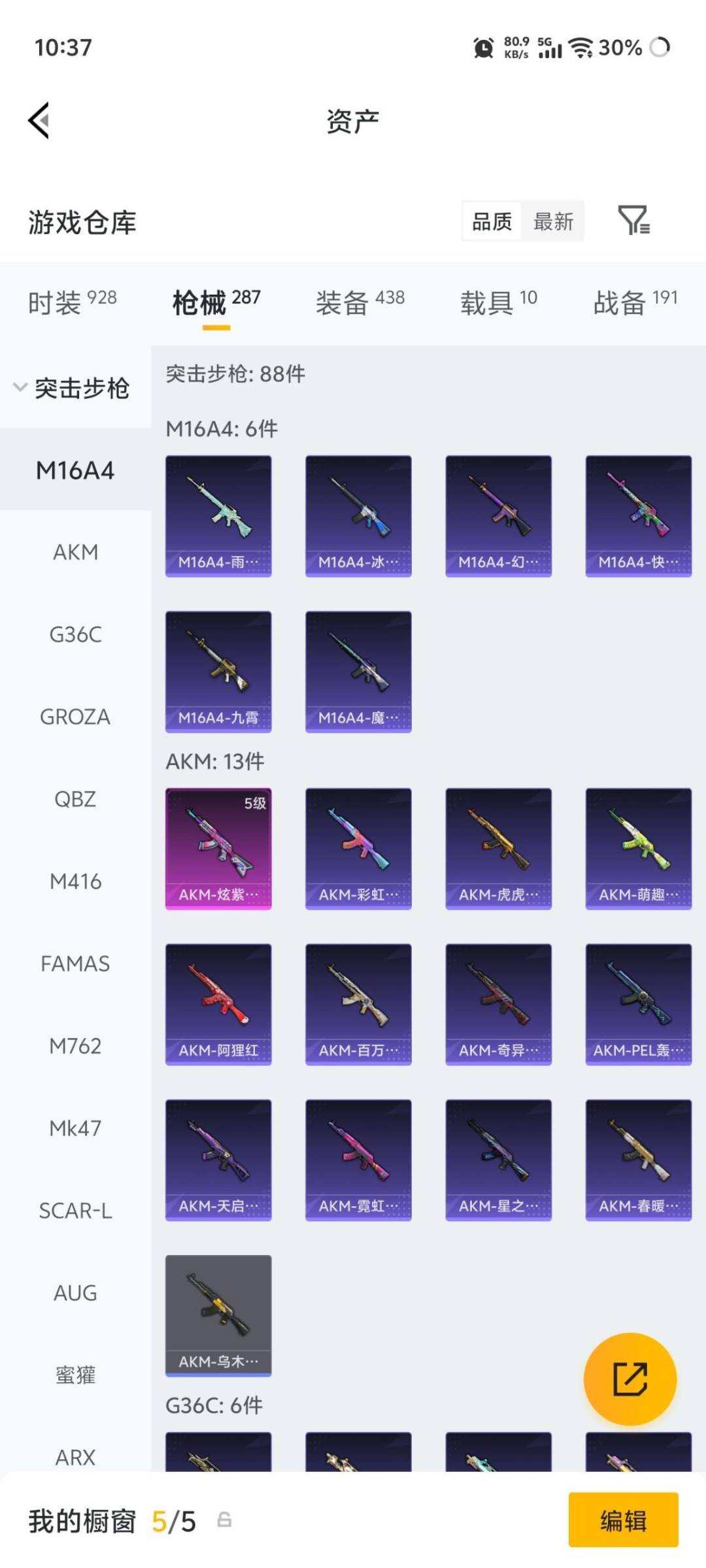This screenshot has height=1568, width=706.
Task: Collapse the 突击步枪 category
Action: pyautogui.click(x=72, y=388)
